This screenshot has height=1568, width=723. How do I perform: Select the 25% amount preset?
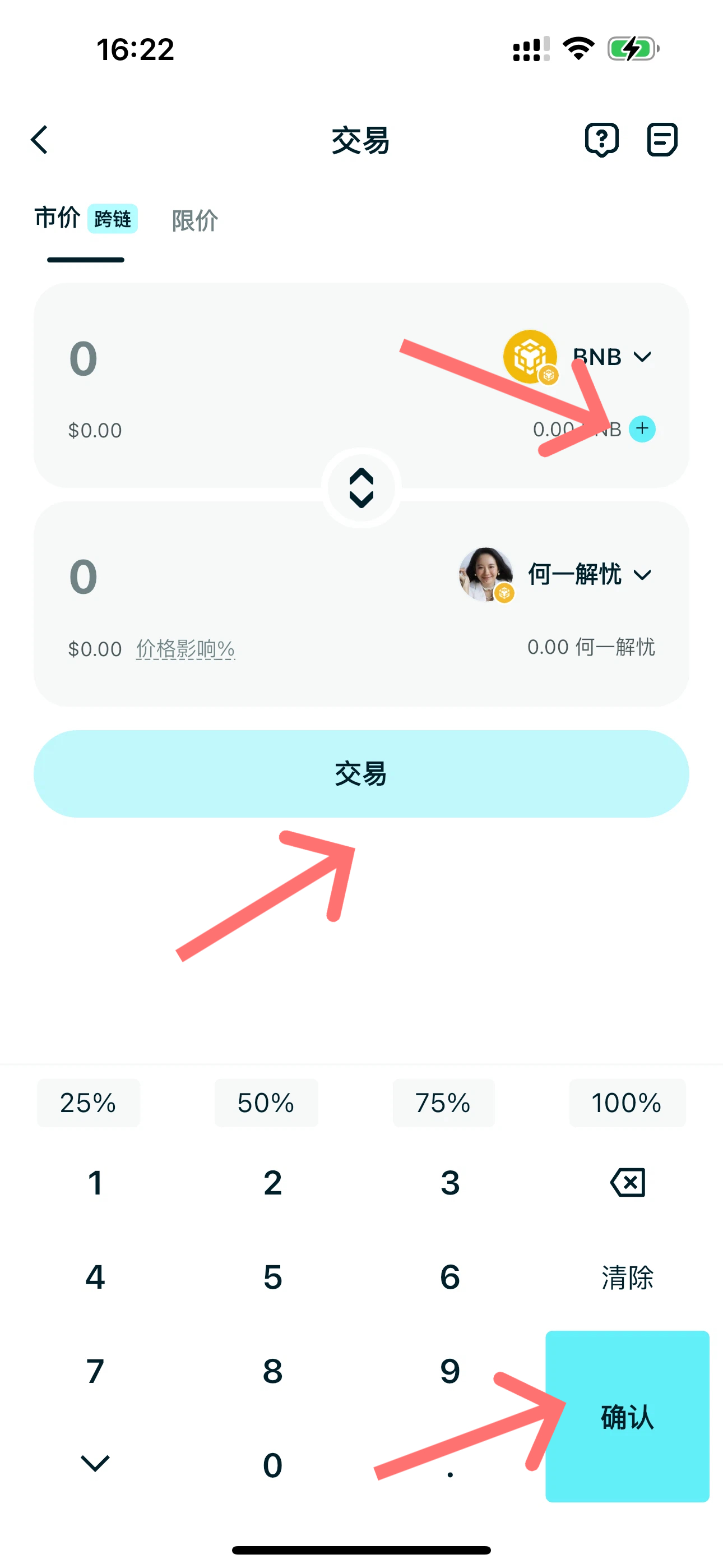click(x=88, y=1103)
